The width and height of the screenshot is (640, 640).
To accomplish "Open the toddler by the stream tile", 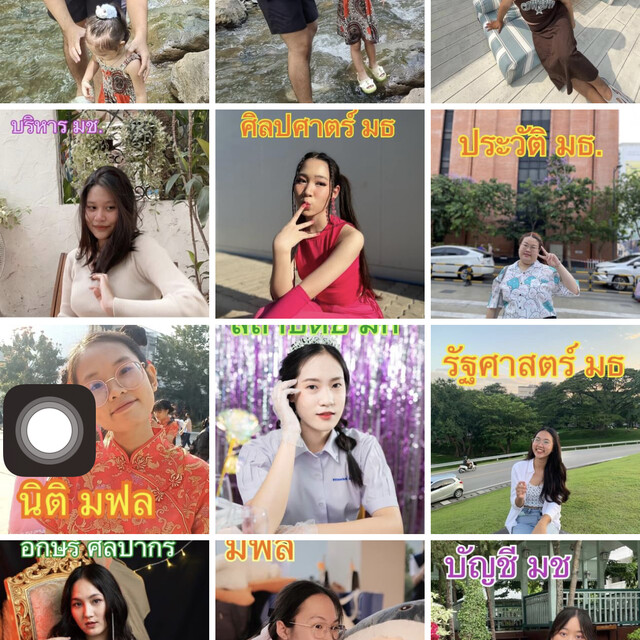I will (x=105, y=50).
